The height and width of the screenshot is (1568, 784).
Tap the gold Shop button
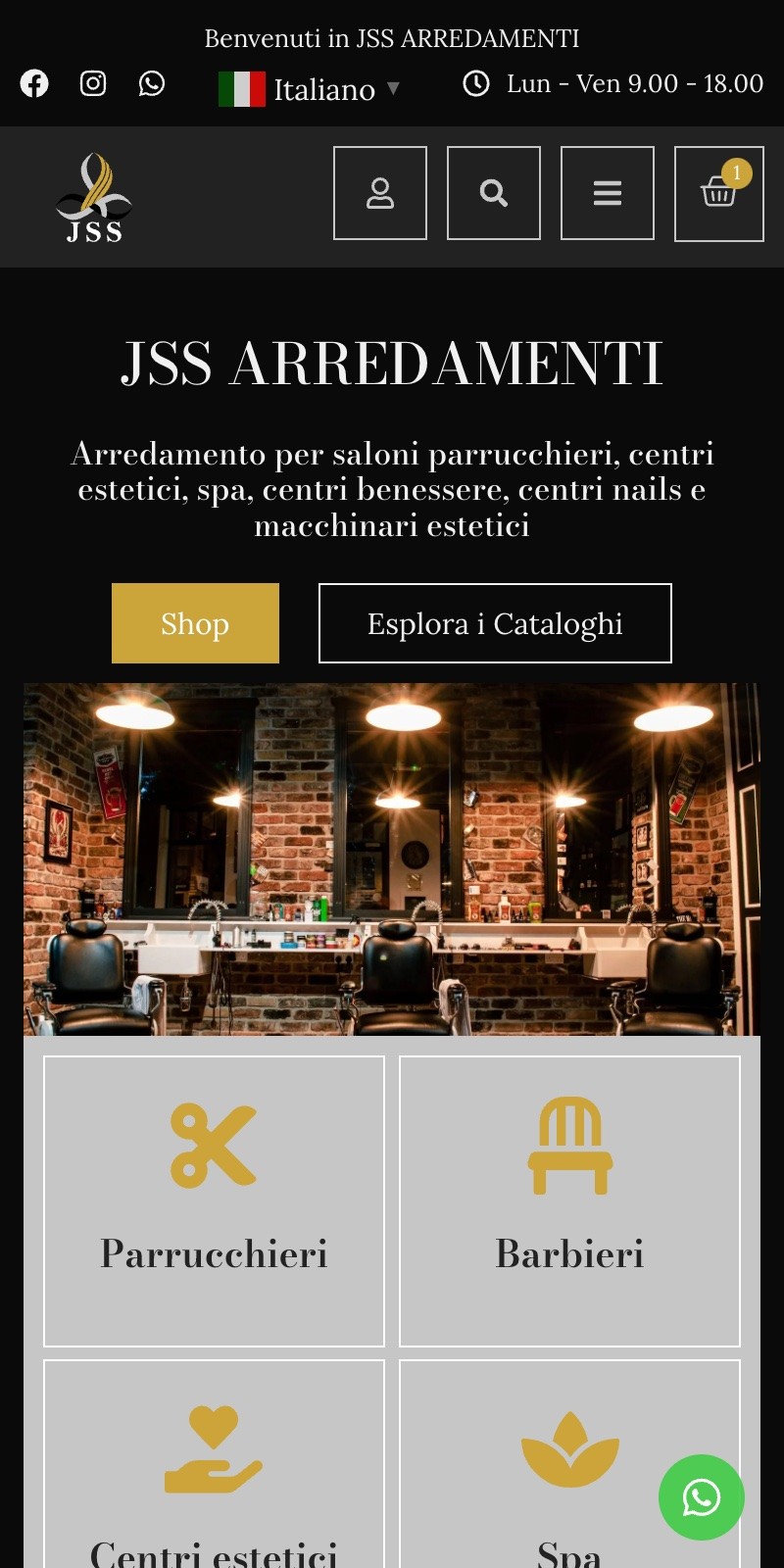(195, 623)
